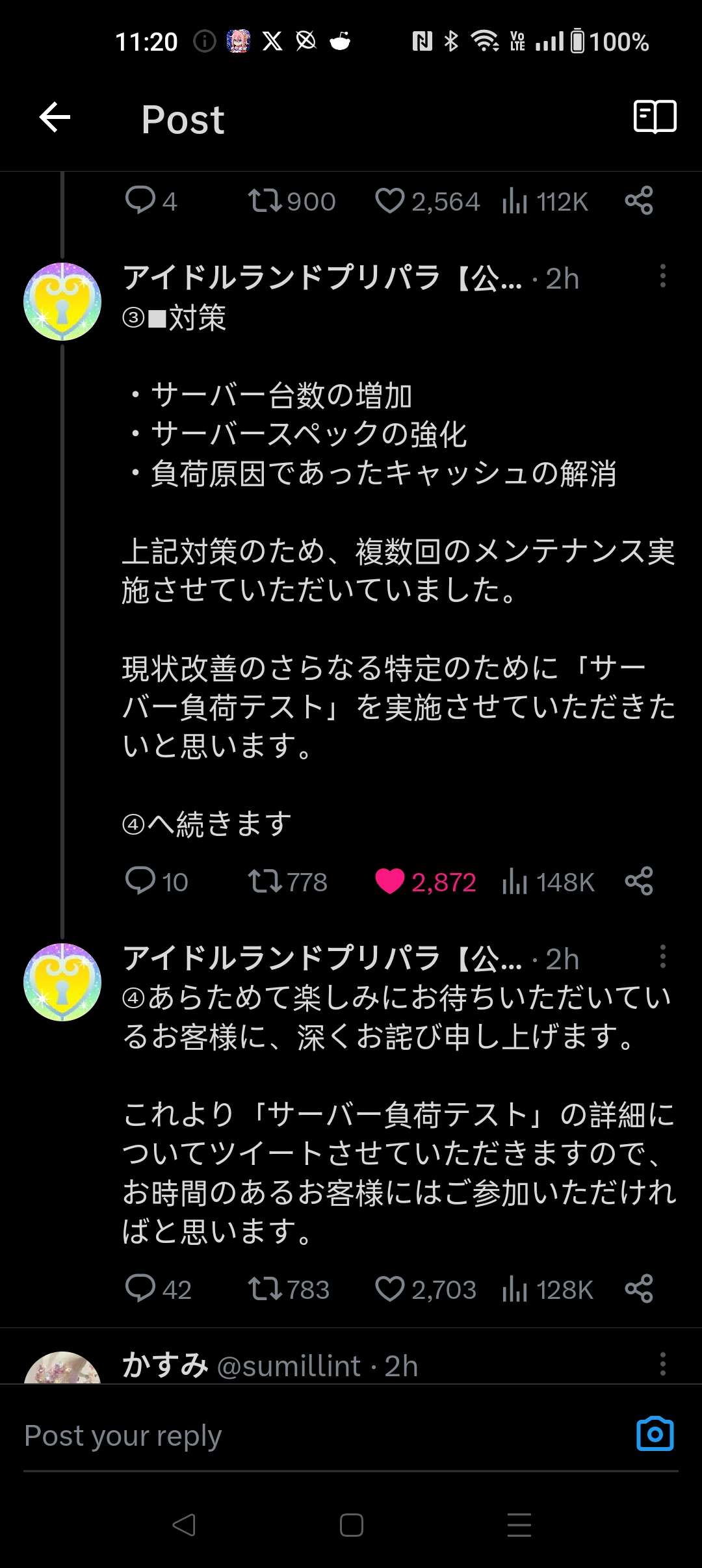The height and width of the screenshot is (1568, 702).
Task: Like the ④ post with 2,703 likes
Action: tap(390, 1289)
